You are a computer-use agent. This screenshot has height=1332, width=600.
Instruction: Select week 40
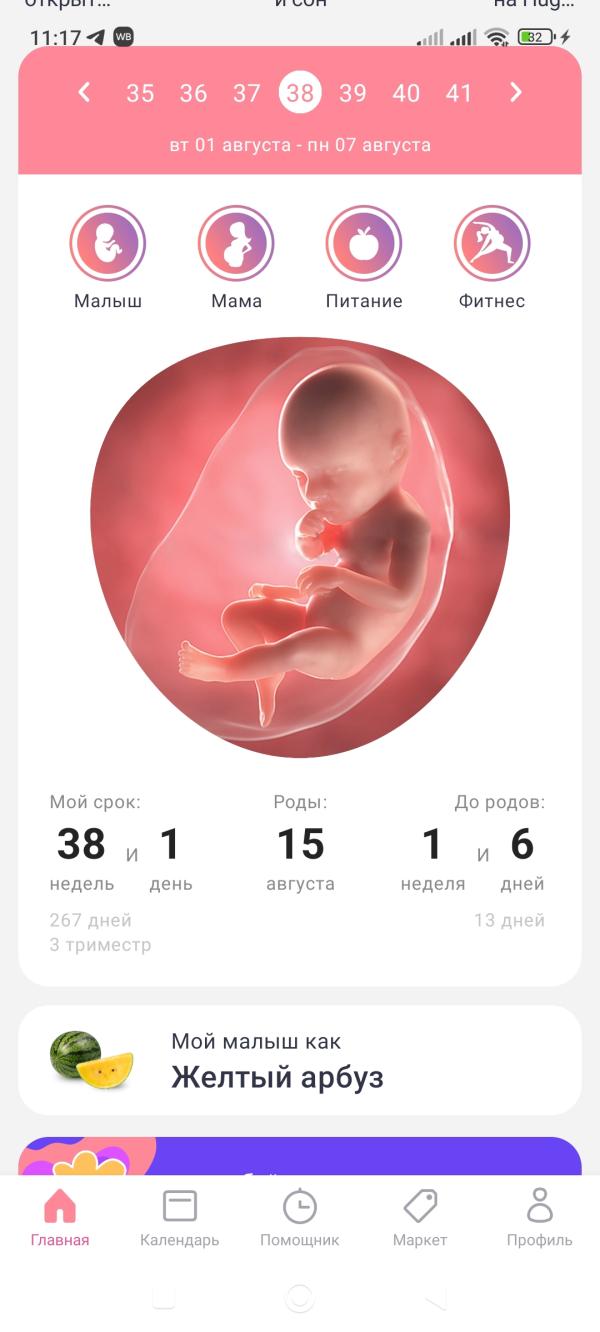(x=406, y=93)
